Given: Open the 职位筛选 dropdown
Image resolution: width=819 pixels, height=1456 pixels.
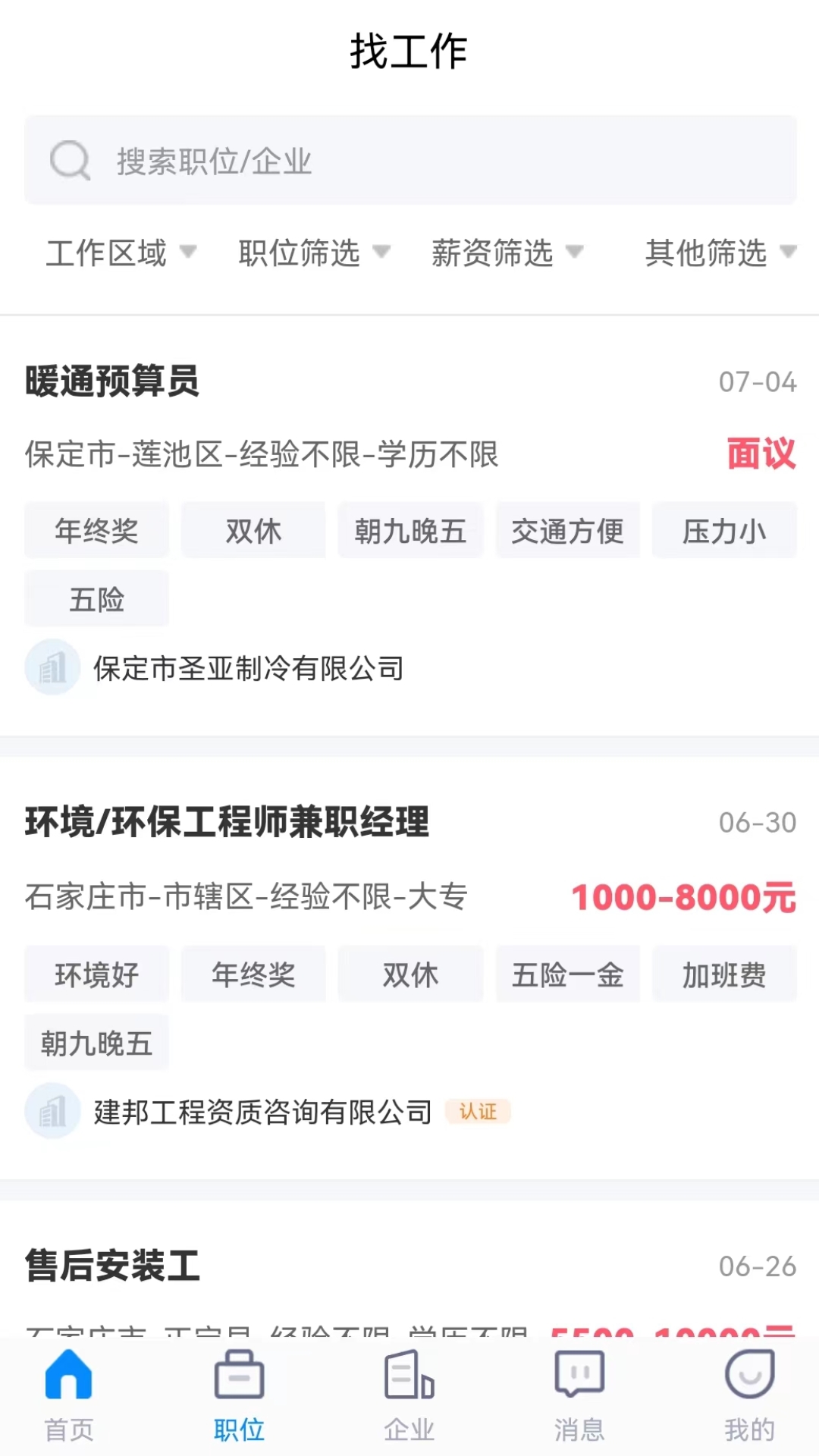Looking at the screenshot, I should (313, 253).
